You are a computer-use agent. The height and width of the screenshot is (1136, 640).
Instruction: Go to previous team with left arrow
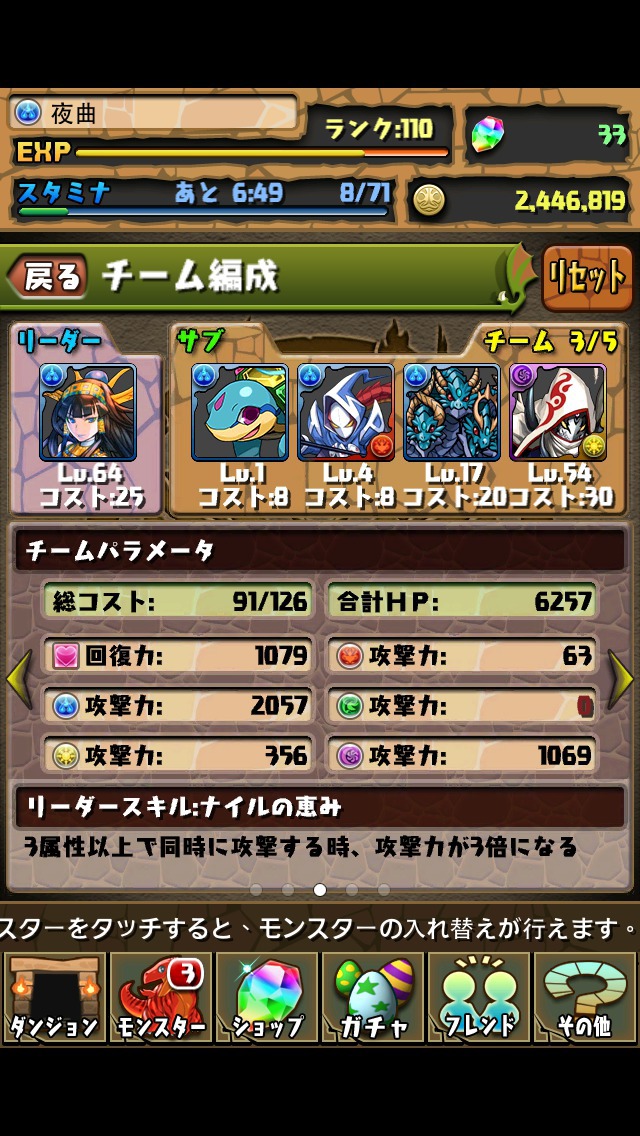[x=18, y=680]
